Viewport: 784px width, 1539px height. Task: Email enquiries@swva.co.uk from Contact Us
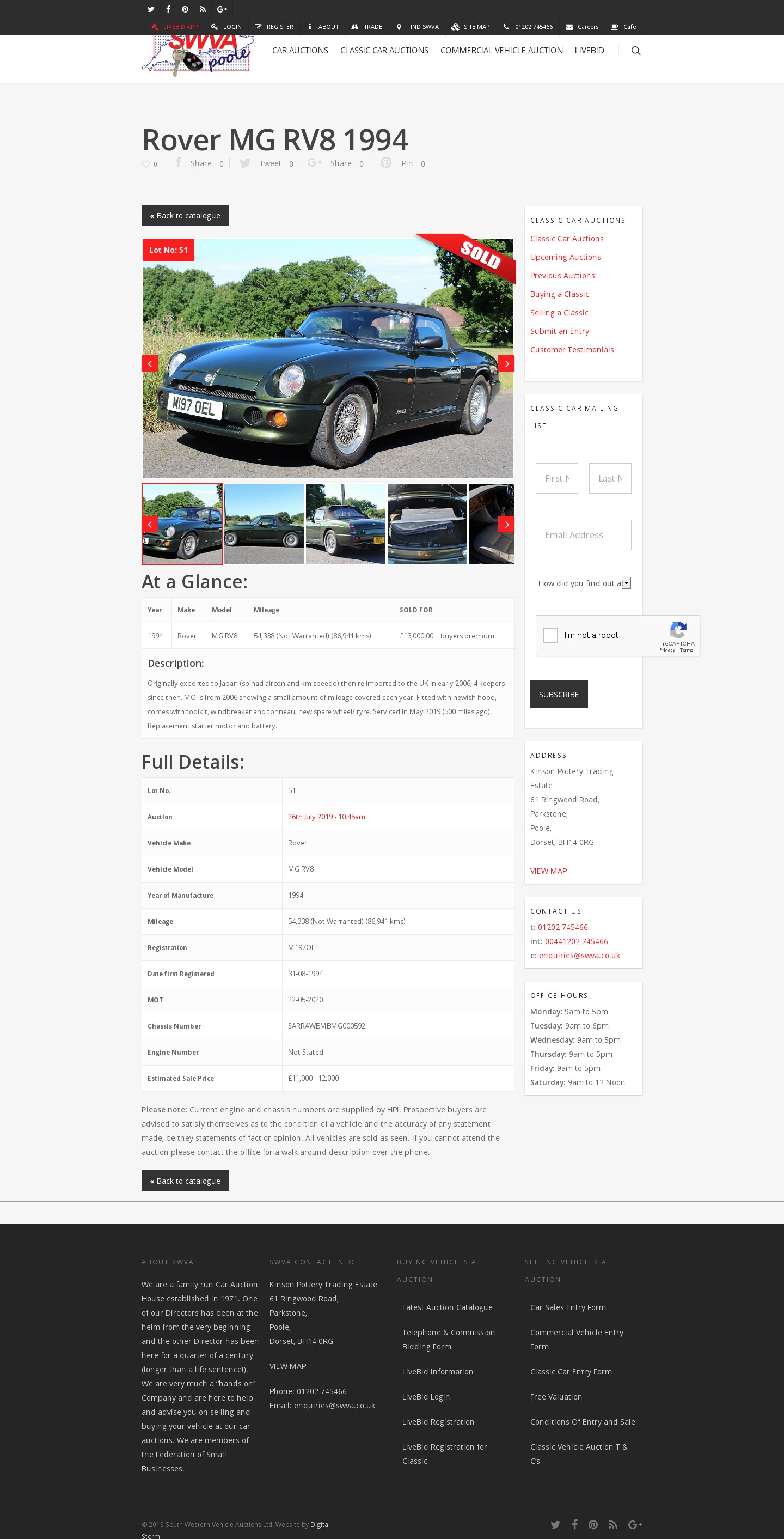(579, 956)
